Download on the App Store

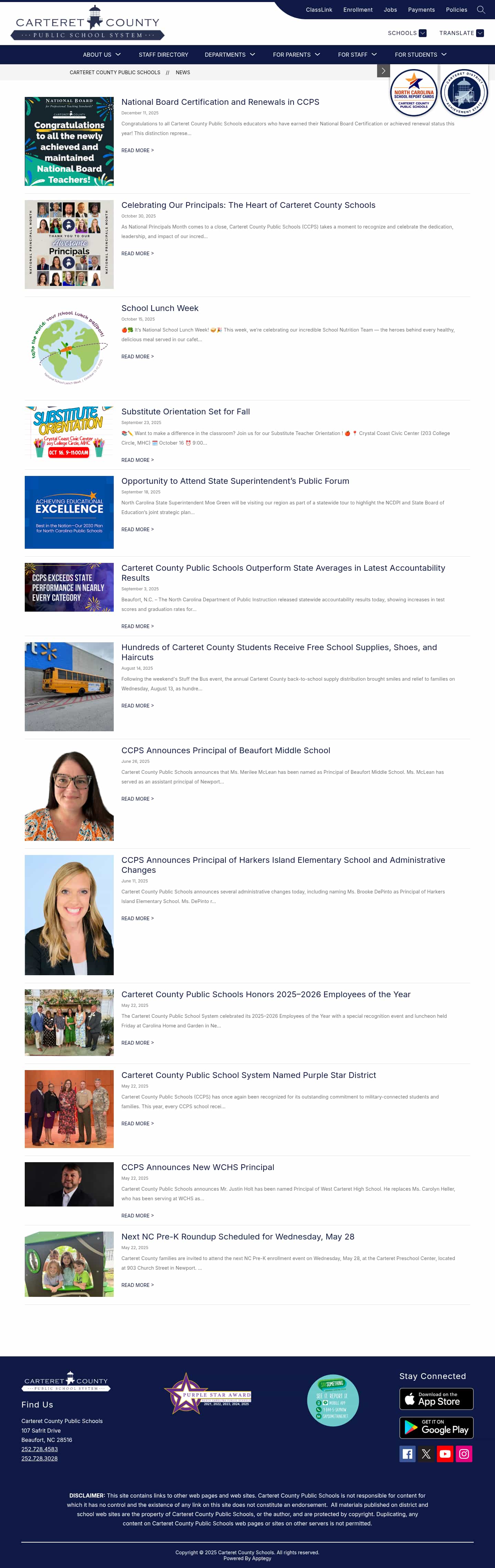click(436, 1399)
